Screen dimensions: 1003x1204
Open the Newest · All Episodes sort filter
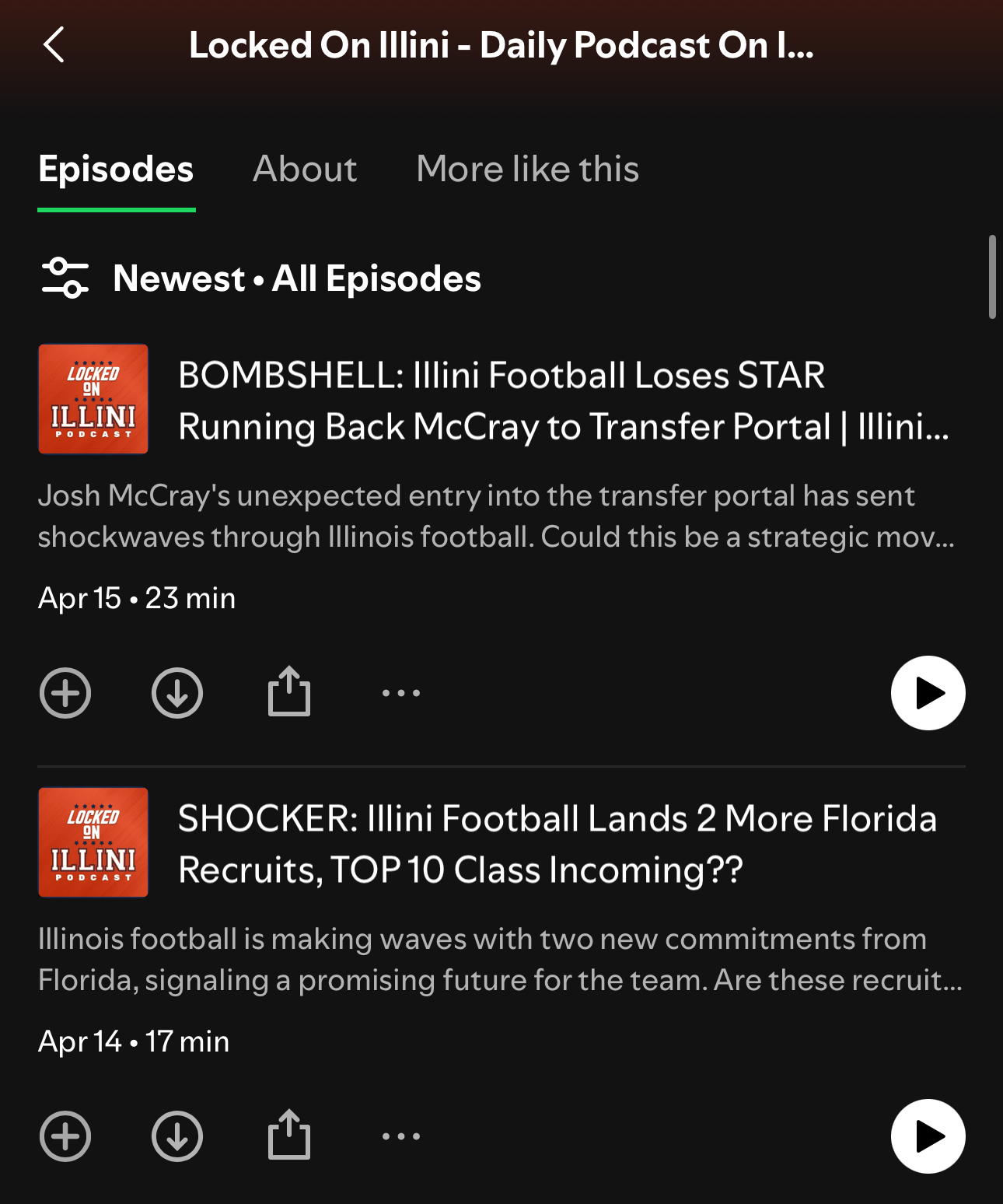[260, 278]
